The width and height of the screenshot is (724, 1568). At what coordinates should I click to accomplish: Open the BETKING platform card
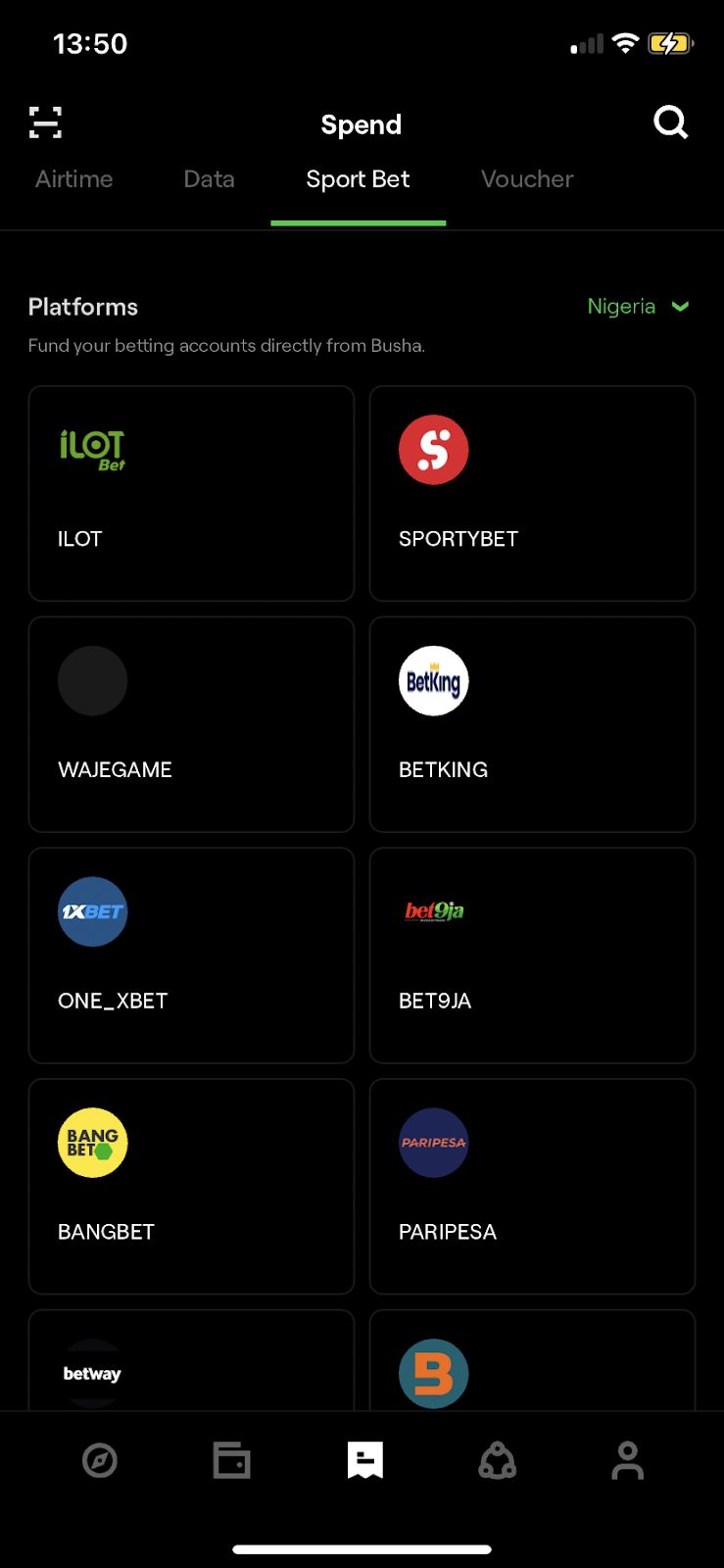pyautogui.click(x=532, y=724)
